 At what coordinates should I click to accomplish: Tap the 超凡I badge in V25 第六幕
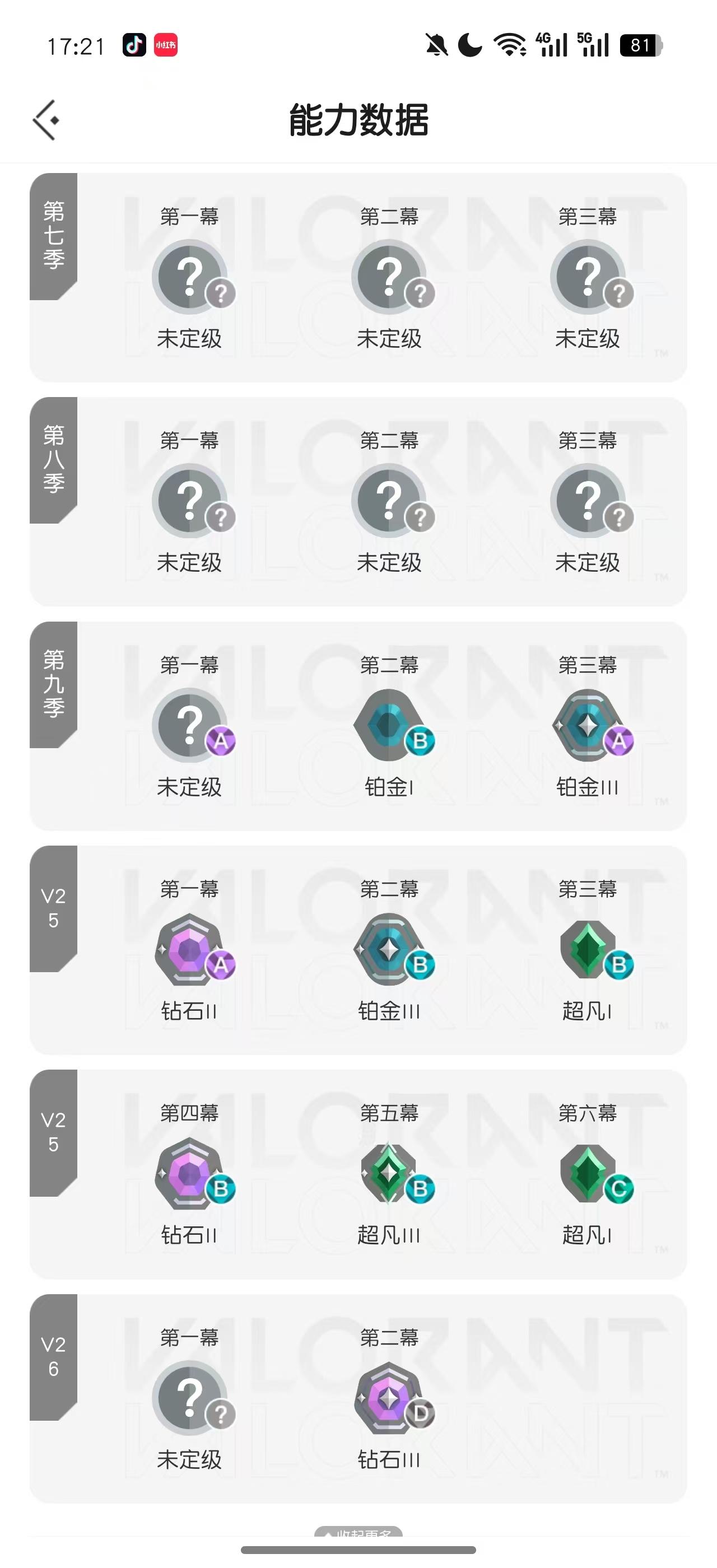pos(586,1172)
